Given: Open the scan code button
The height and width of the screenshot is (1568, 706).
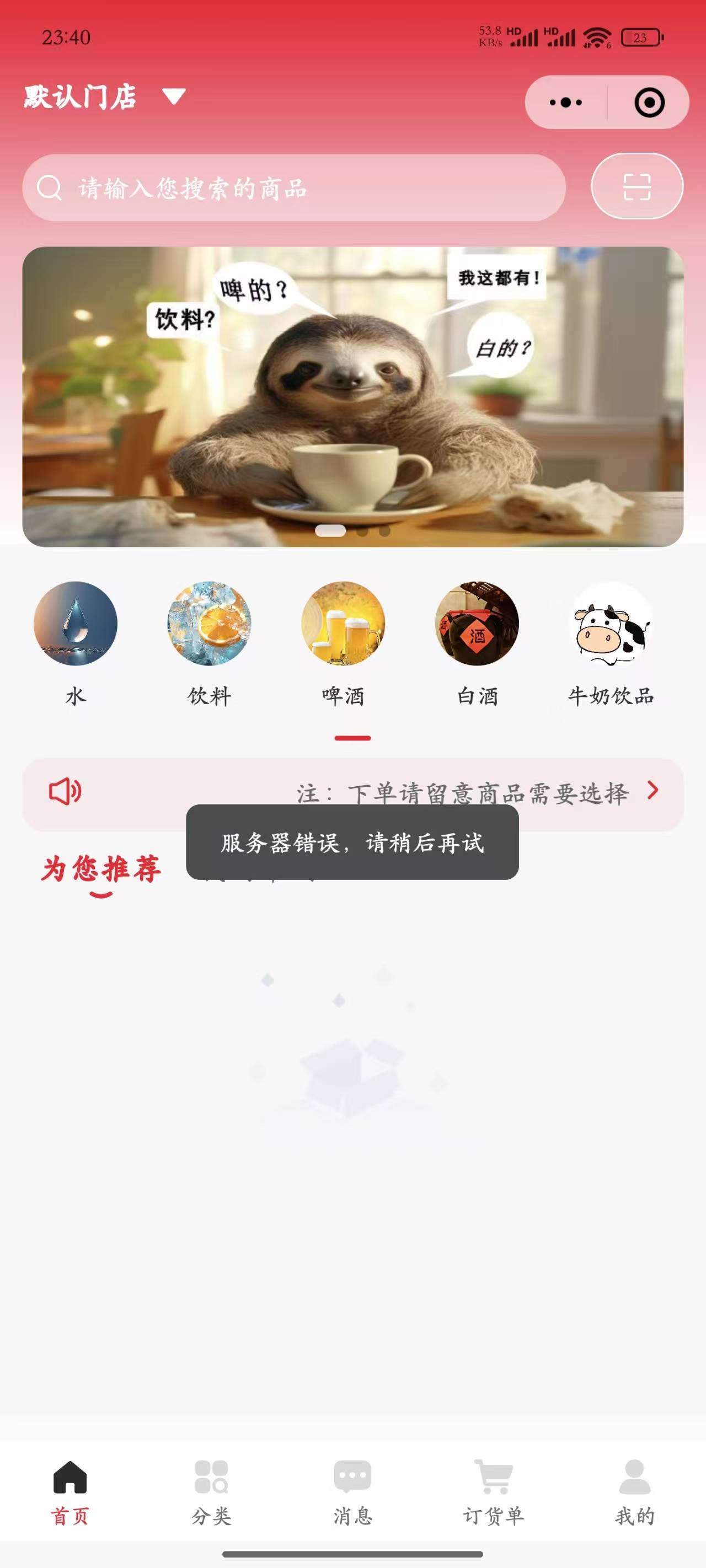Looking at the screenshot, I should (x=637, y=186).
